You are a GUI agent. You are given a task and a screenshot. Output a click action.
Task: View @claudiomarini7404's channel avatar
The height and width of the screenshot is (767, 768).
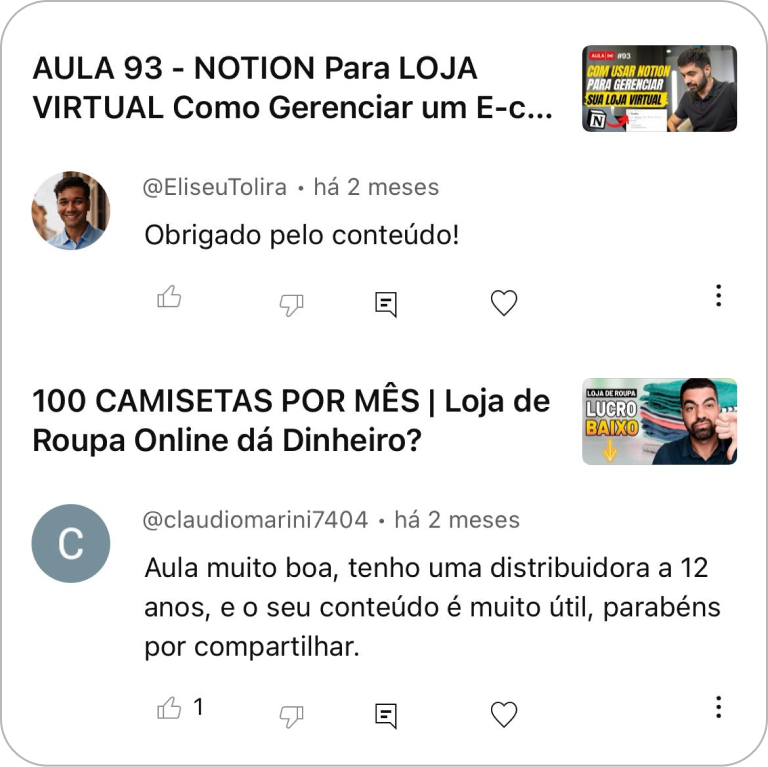[71, 543]
